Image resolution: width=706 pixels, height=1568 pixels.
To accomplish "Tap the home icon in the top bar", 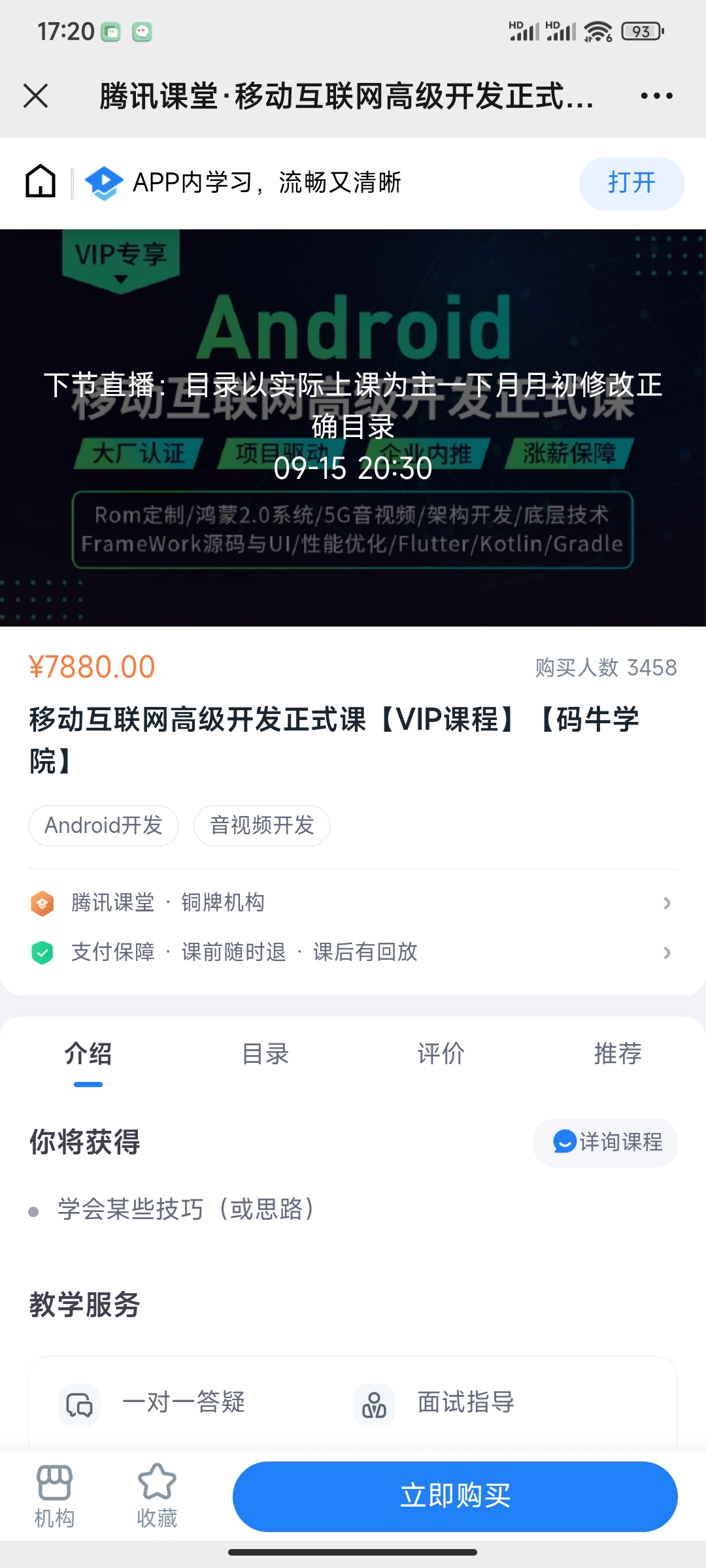I will click(x=41, y=183).
